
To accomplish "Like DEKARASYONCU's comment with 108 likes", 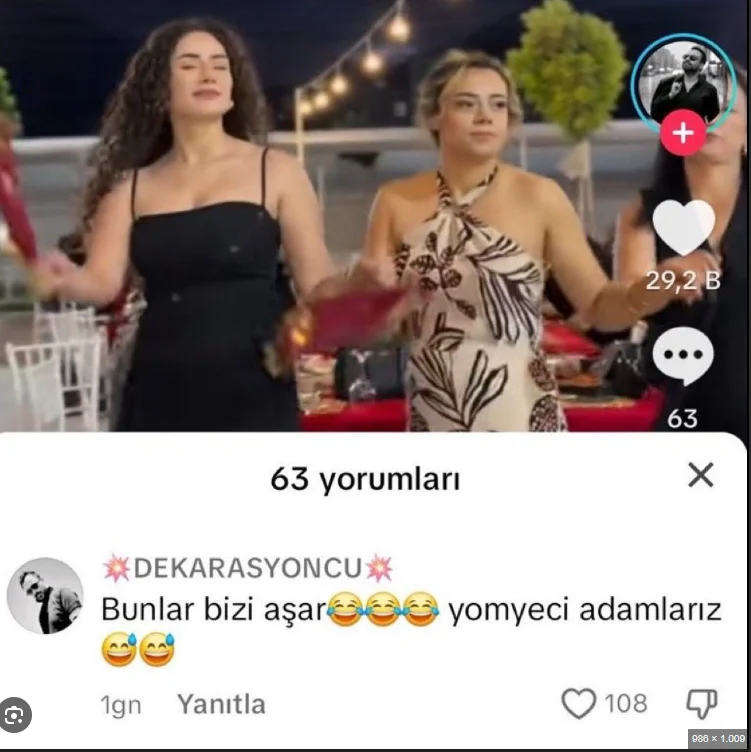I will pos(579,704).
